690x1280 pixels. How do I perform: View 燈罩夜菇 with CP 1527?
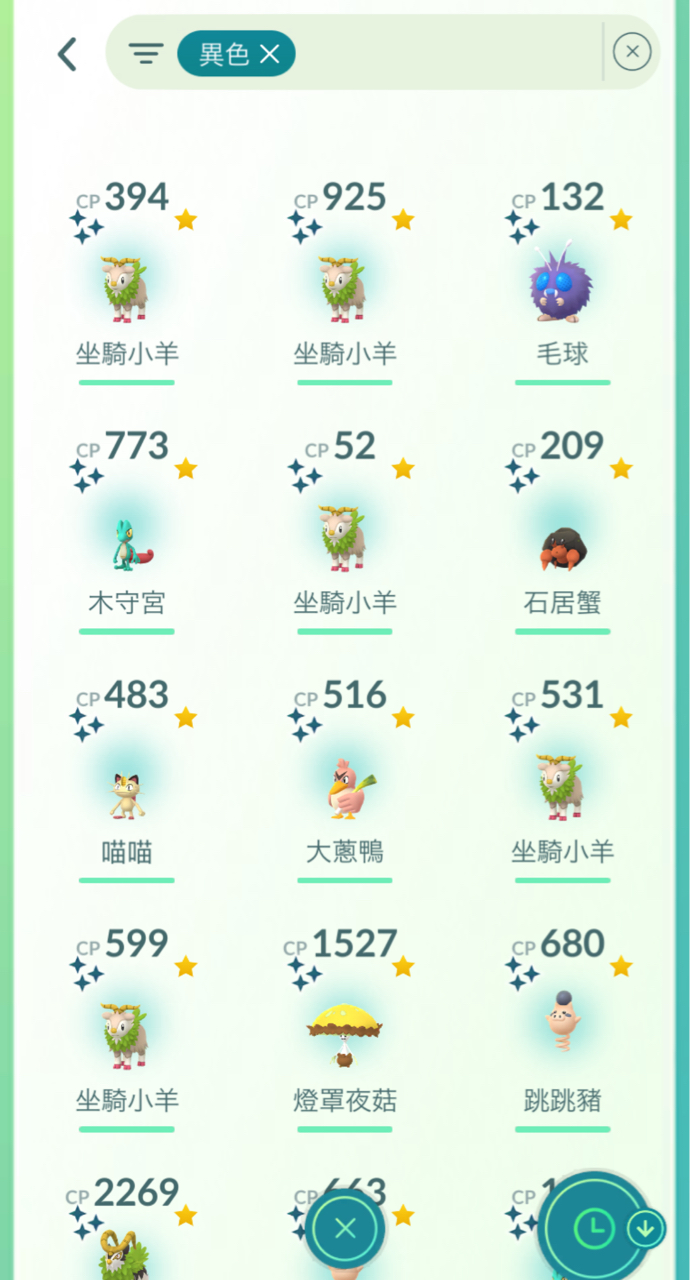pyautogui.click(x=344, y=1038)
